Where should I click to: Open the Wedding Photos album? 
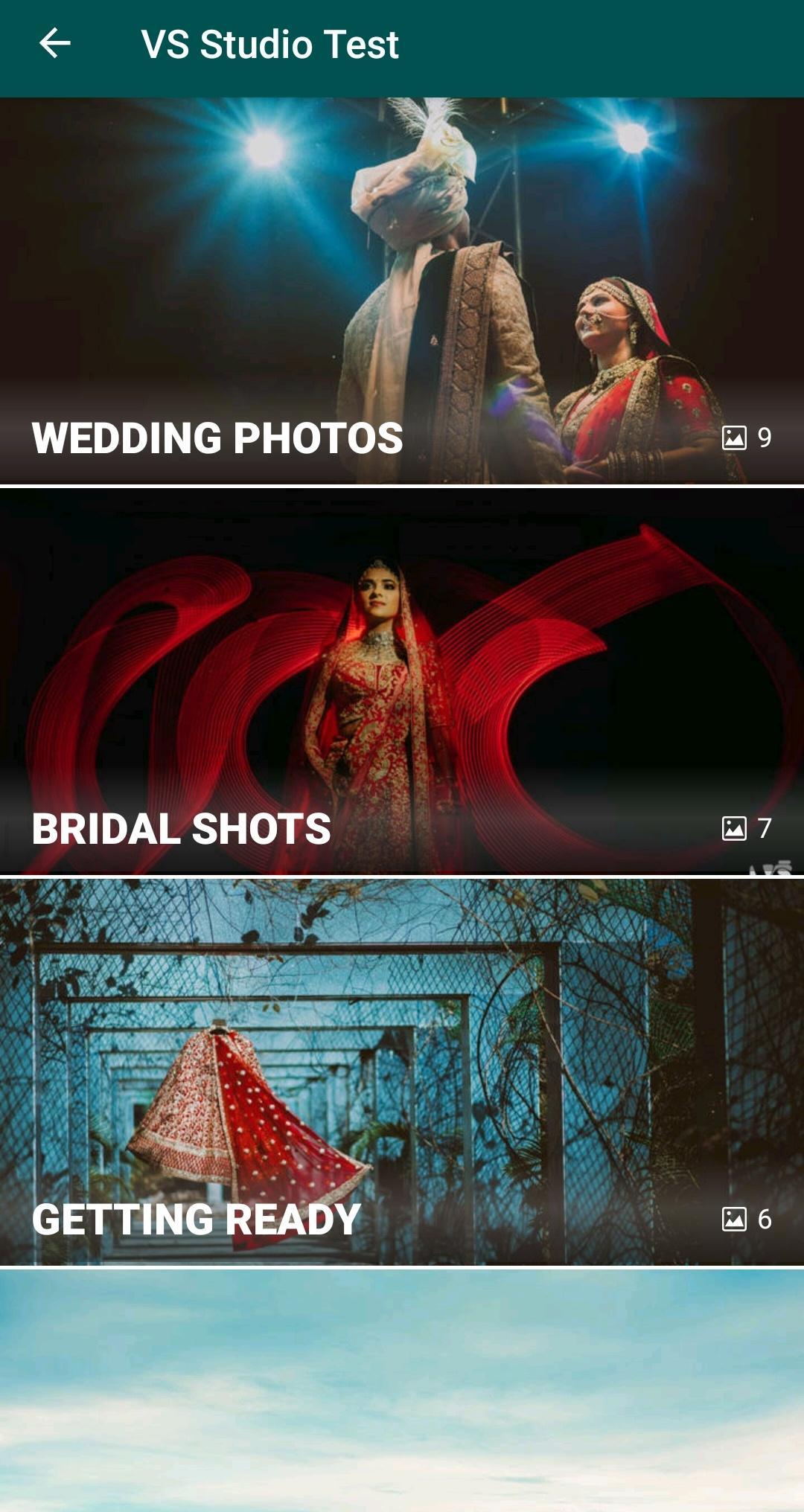click(x=402, y=291)
